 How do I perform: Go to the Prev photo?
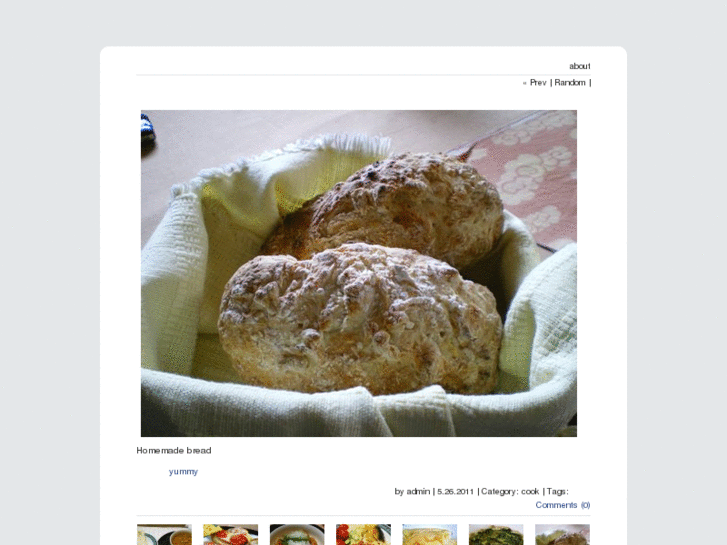pyautogui.click(x=537, y=83)
